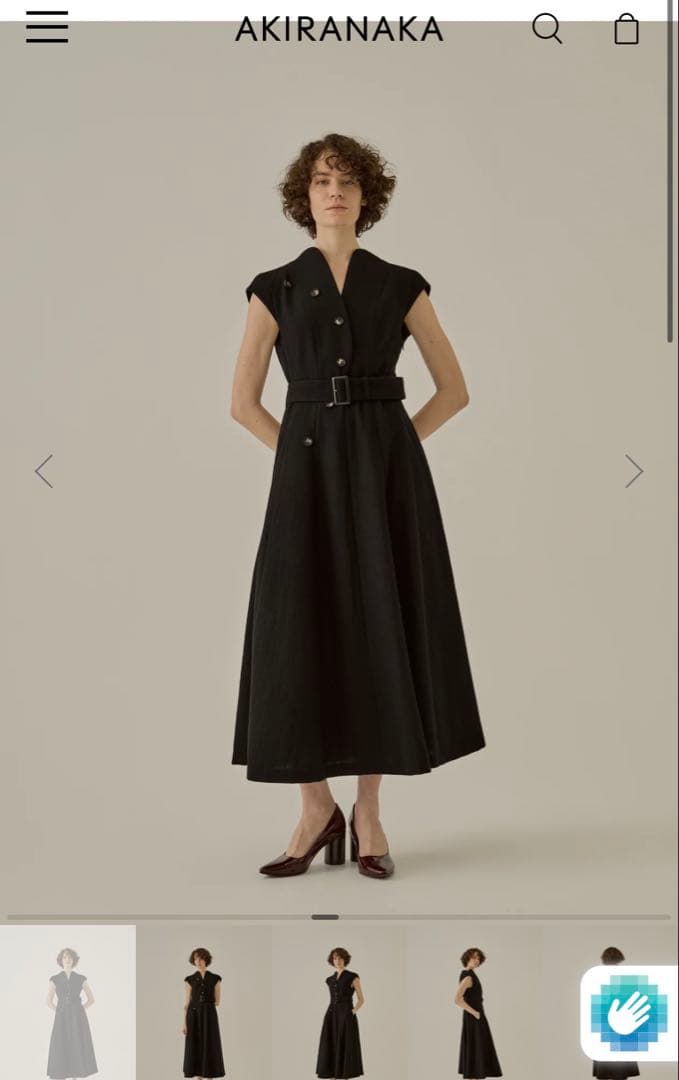Show the next product photo

pyautogui.click(x=634, y=471)
